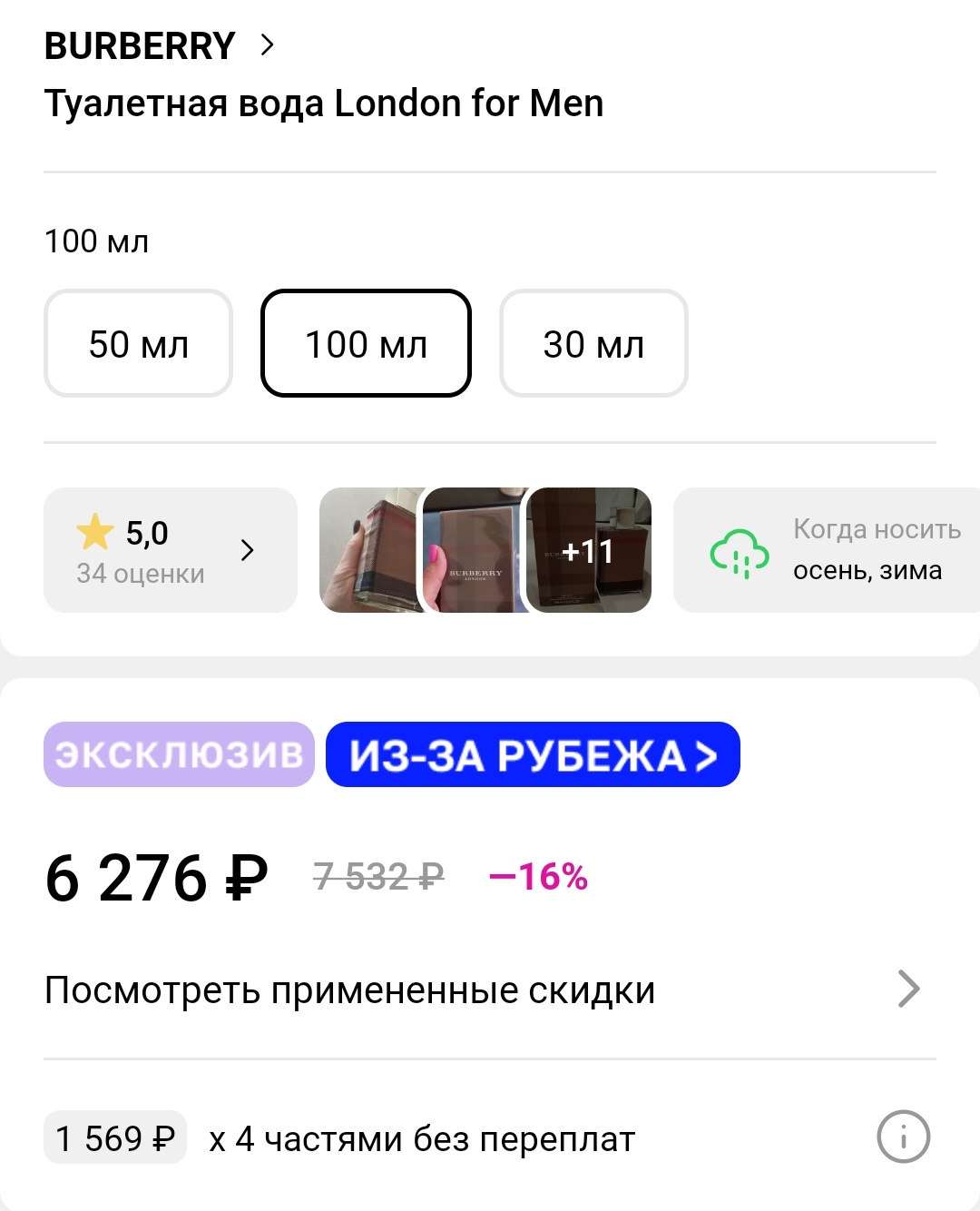Pick the 30 мл volume
The image size is (980, 1211).
click(x=593, y=344)
